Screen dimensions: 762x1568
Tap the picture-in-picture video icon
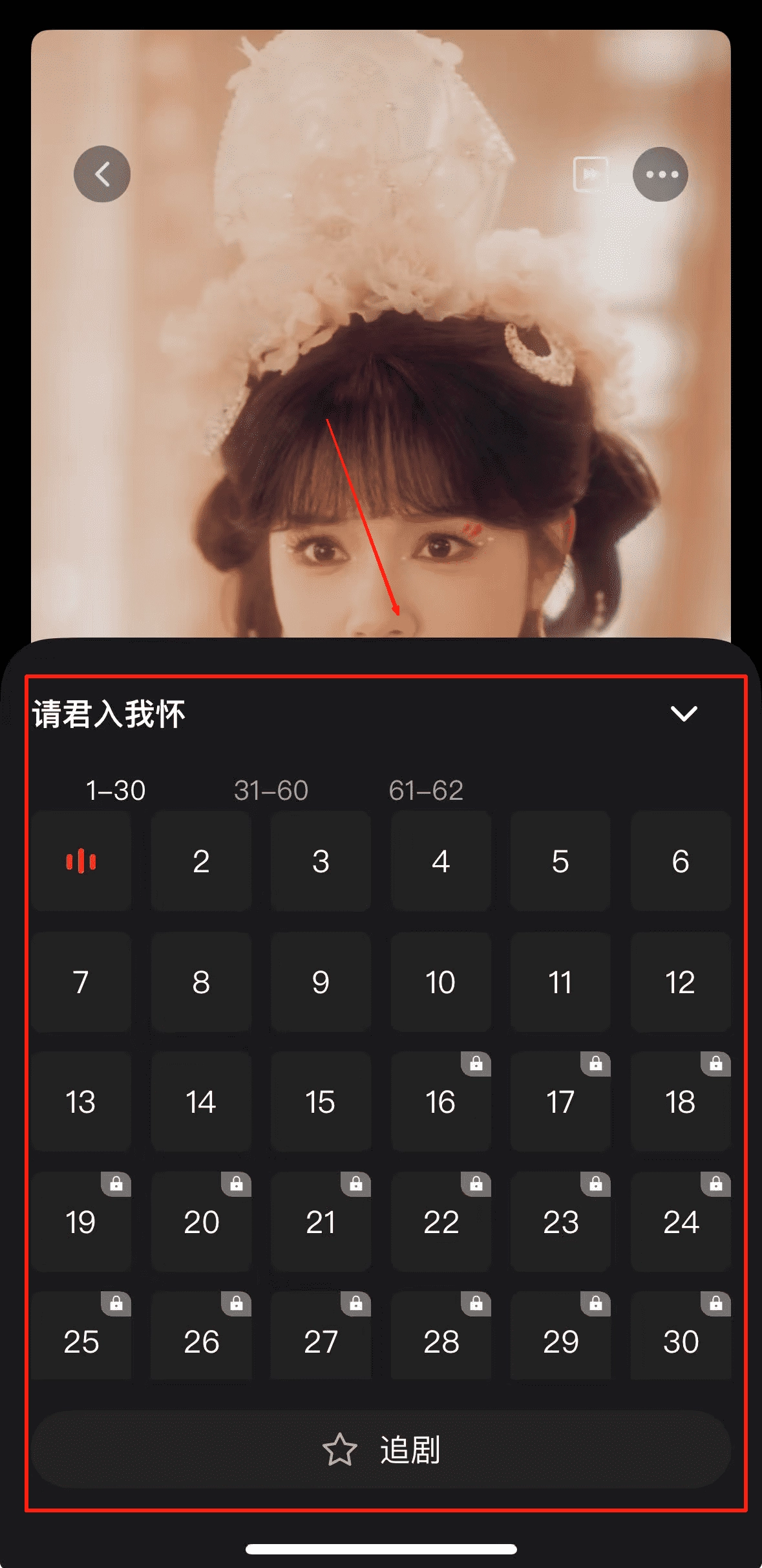pyautogui.click(x=591, y=175)
